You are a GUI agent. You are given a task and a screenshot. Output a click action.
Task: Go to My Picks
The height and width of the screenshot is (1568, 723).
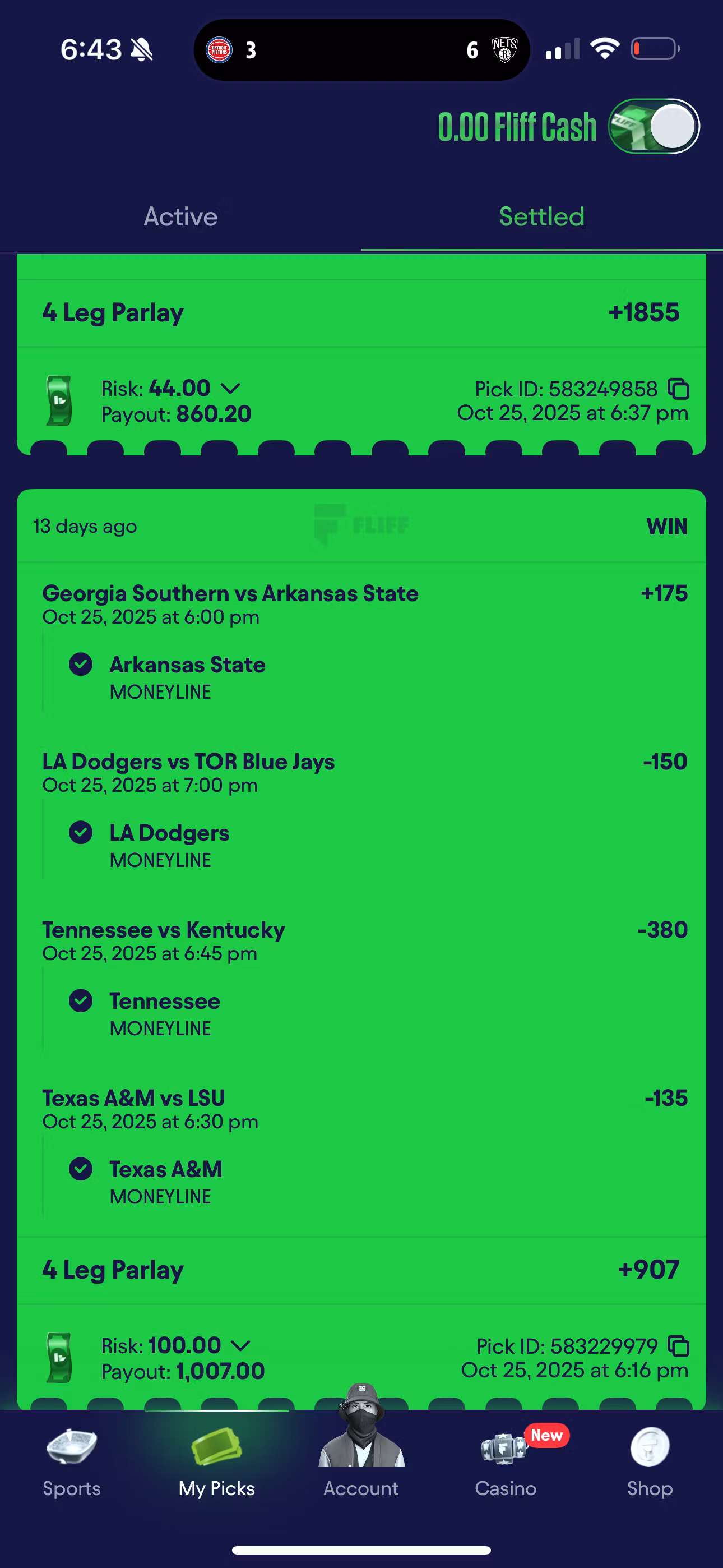(x=217, y=1463)
